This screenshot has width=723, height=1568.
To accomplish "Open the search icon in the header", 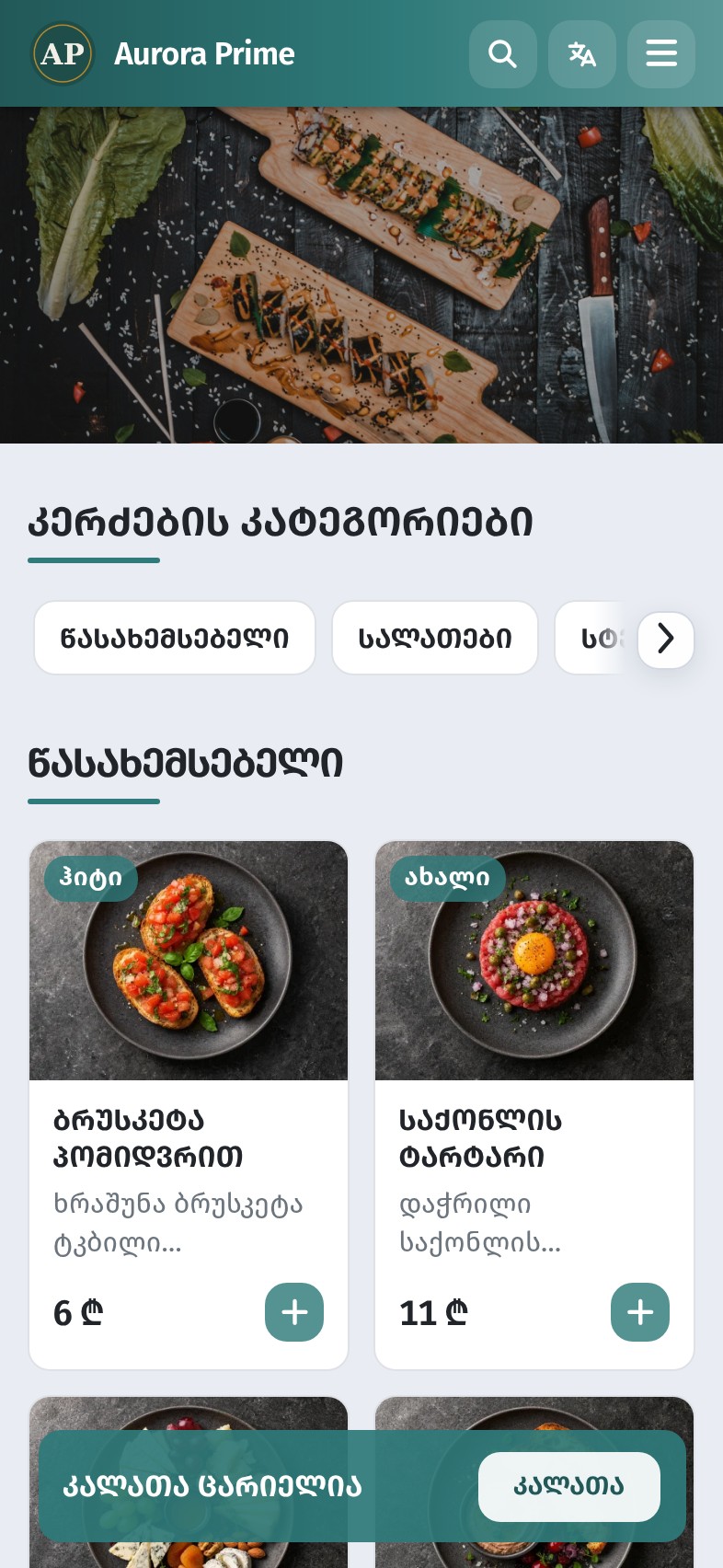I will (503, 54).
